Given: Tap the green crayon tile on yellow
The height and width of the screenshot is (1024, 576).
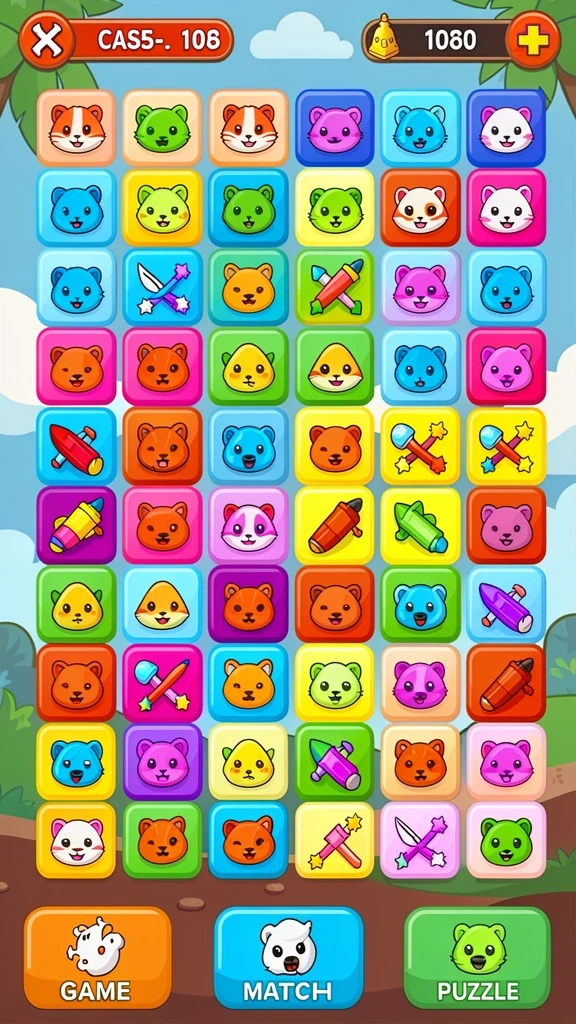Looking at the screenshot, I should (x=421, y=526).
